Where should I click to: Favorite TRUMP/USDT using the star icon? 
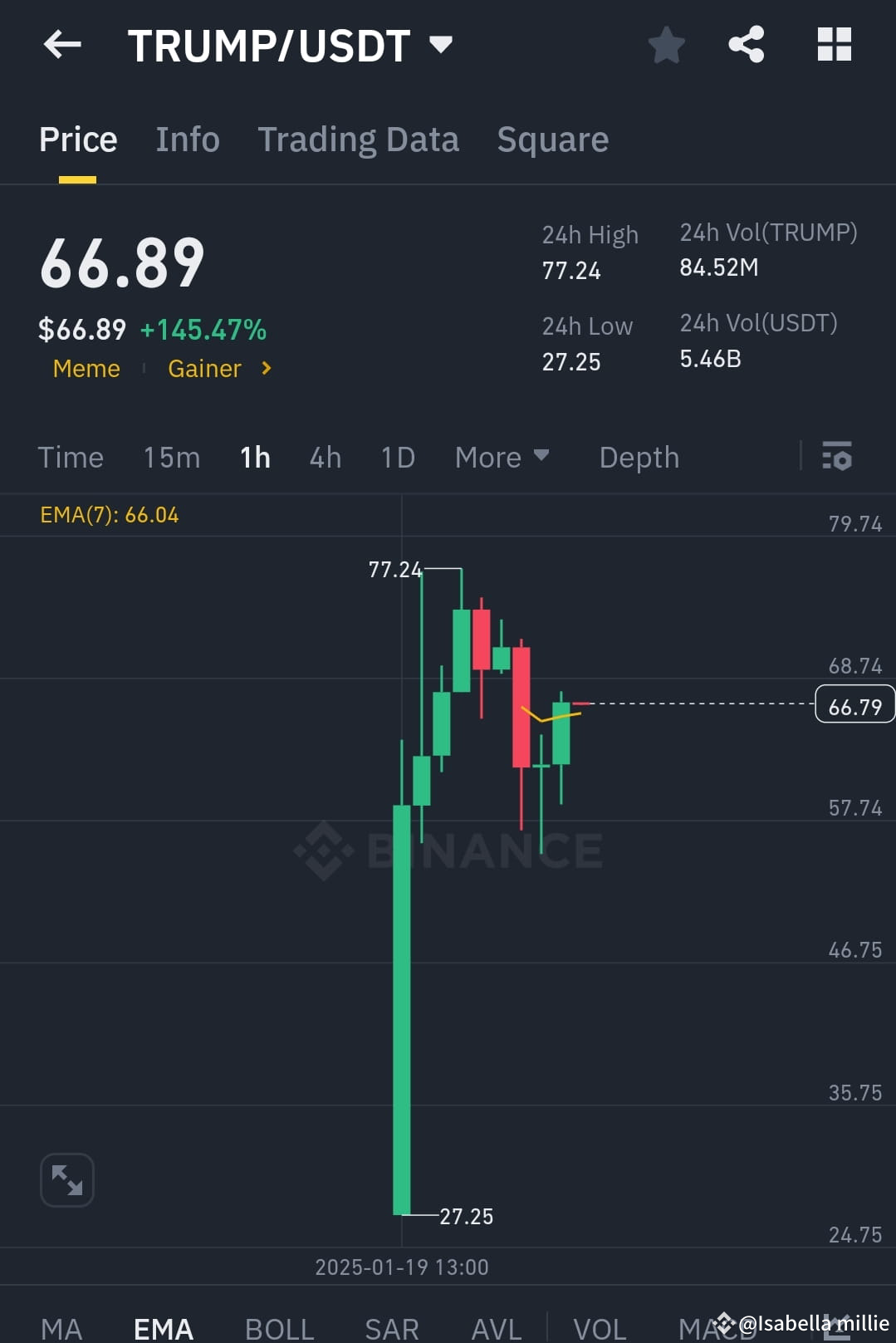pyautogui.click(x=666, y=46)
